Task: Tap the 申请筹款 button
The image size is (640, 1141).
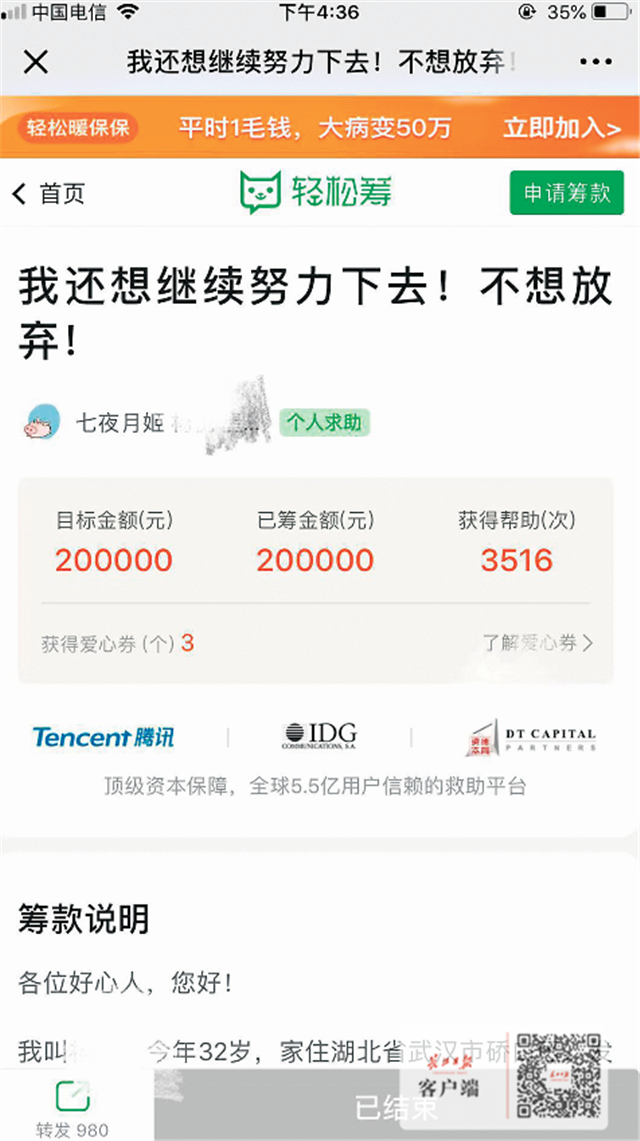Action: (x=566, y=193)
